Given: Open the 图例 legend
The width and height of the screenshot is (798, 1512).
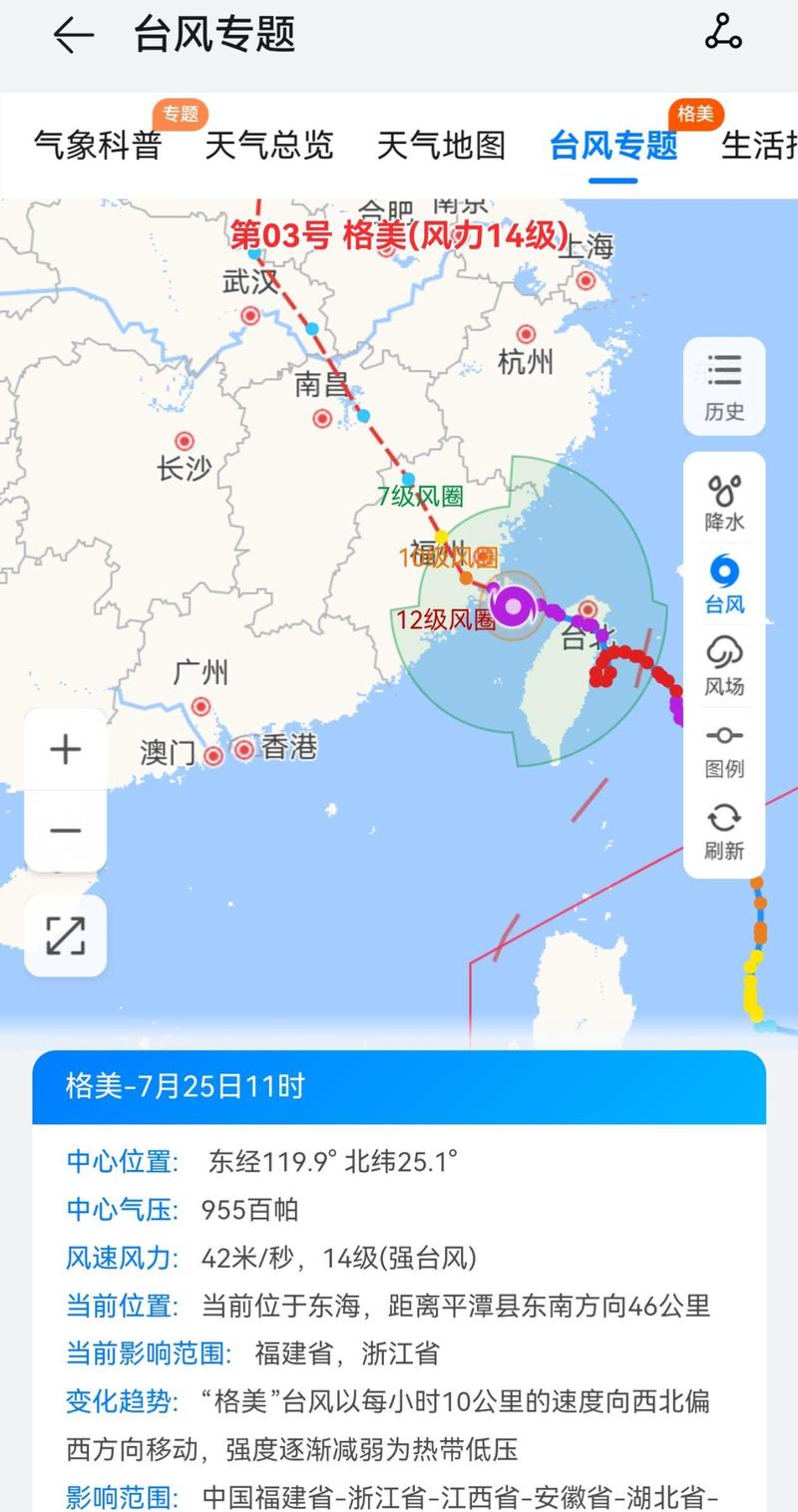Looking at the screenshot, I should point(724,750).
